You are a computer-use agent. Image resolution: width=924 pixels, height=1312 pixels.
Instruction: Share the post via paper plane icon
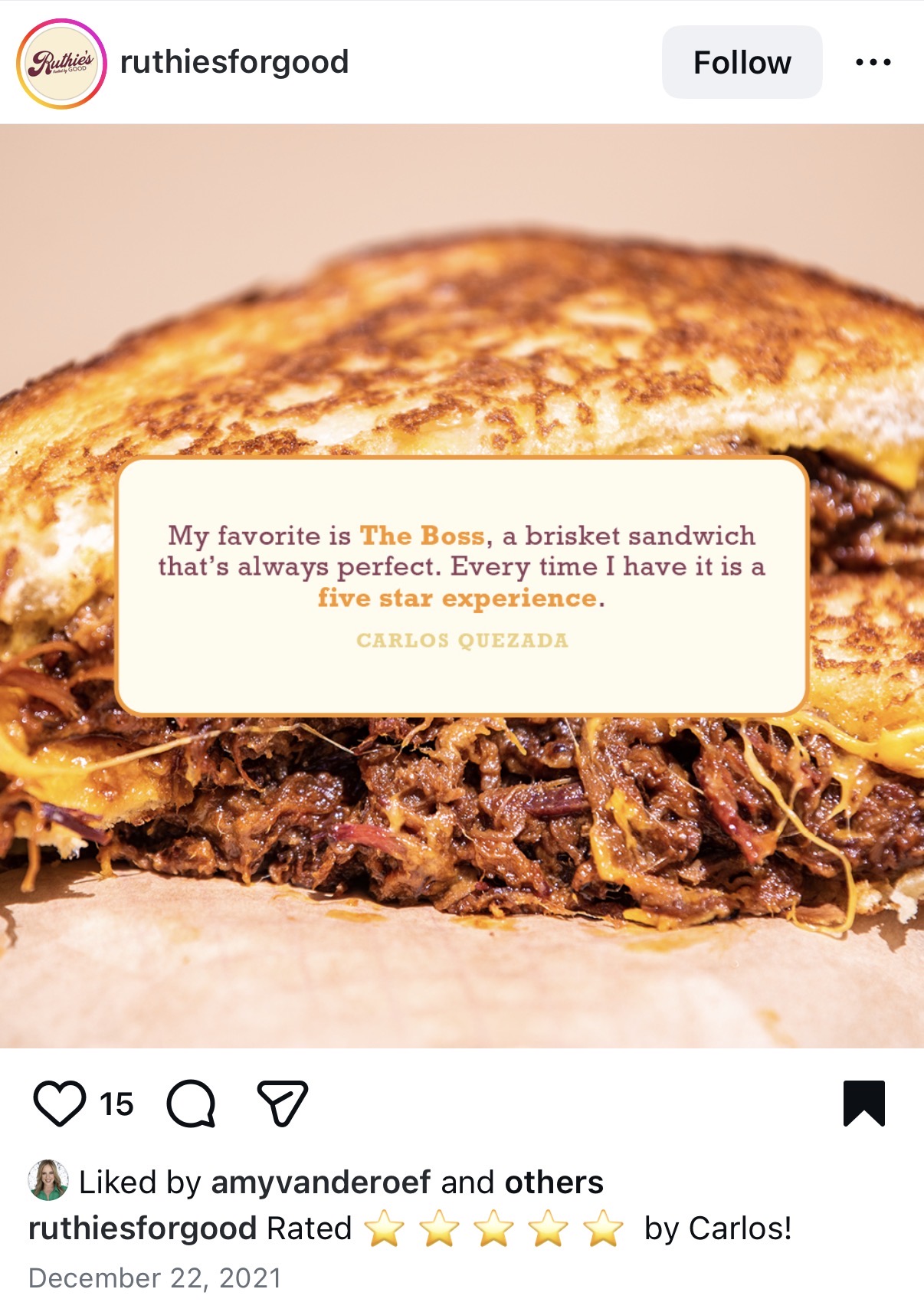(x=282, y=1104)
